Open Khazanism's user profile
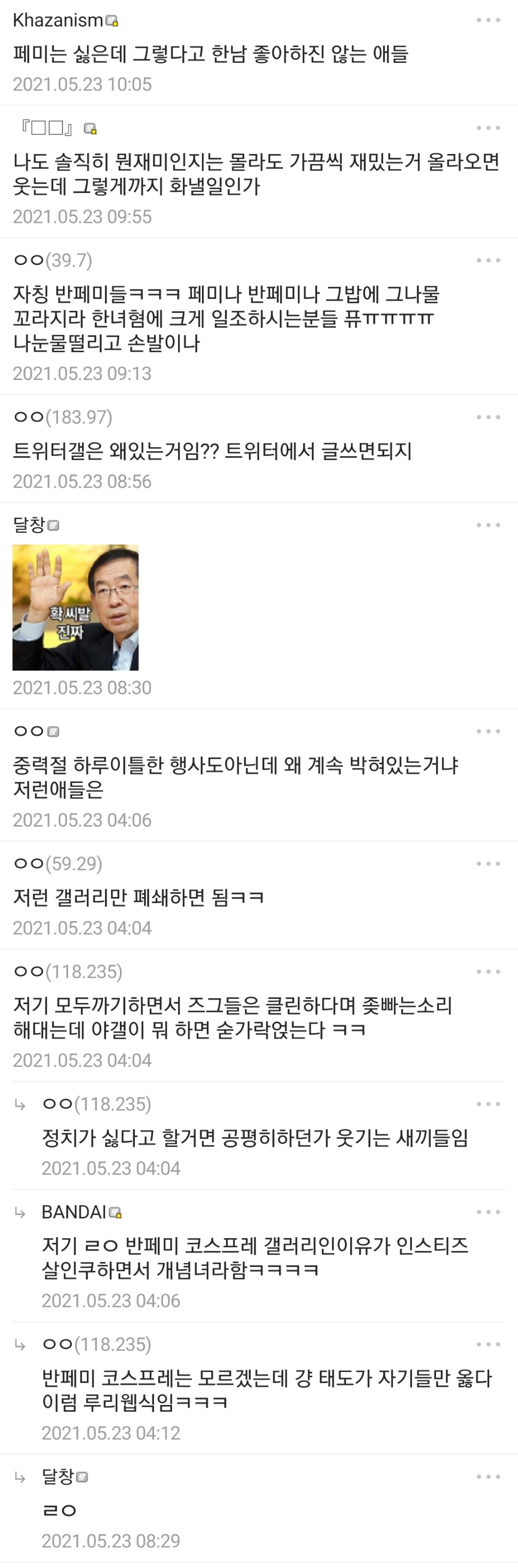 click(59, 20)
